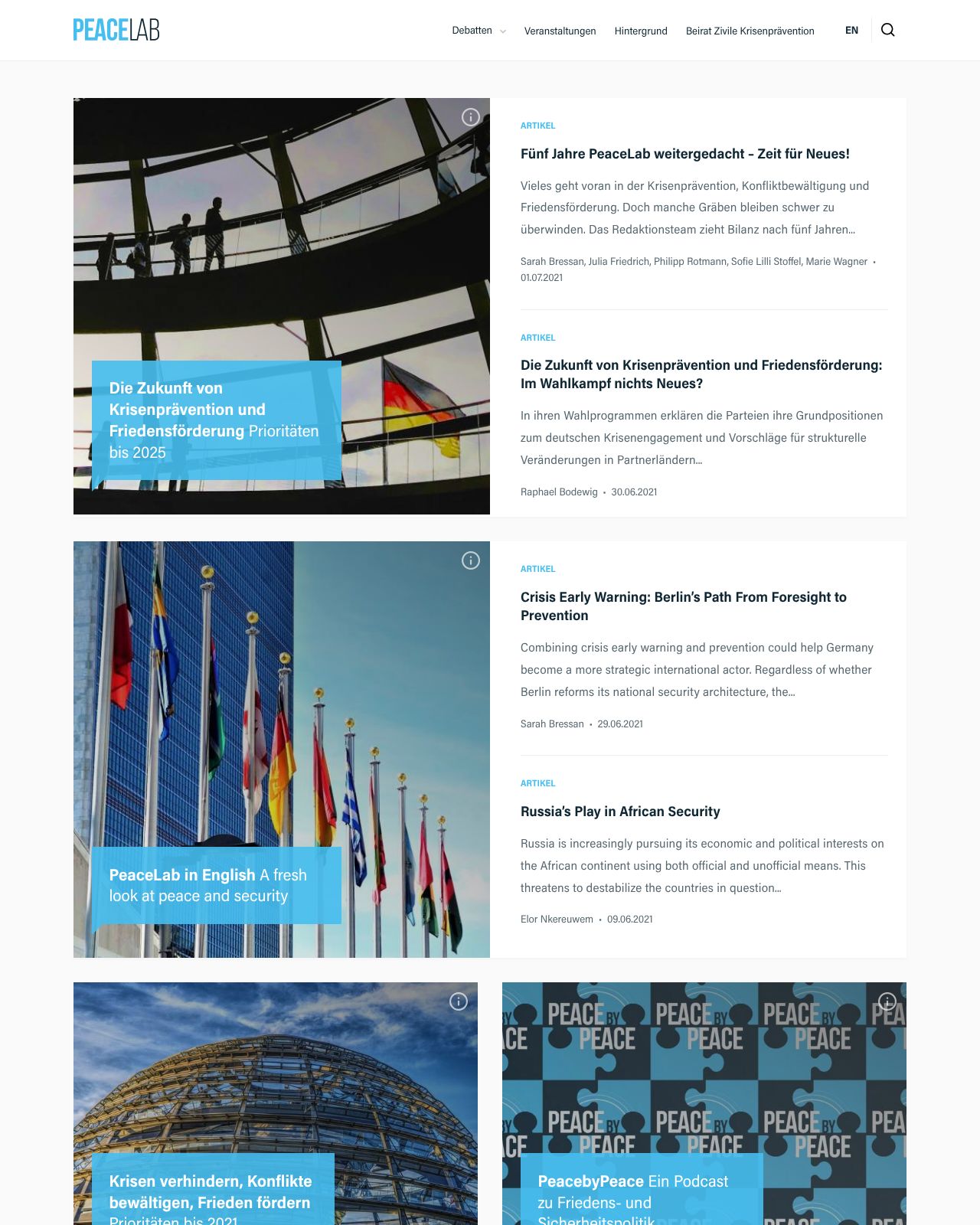
Task: Open the search icon in the header
Action: coord(887,30)
